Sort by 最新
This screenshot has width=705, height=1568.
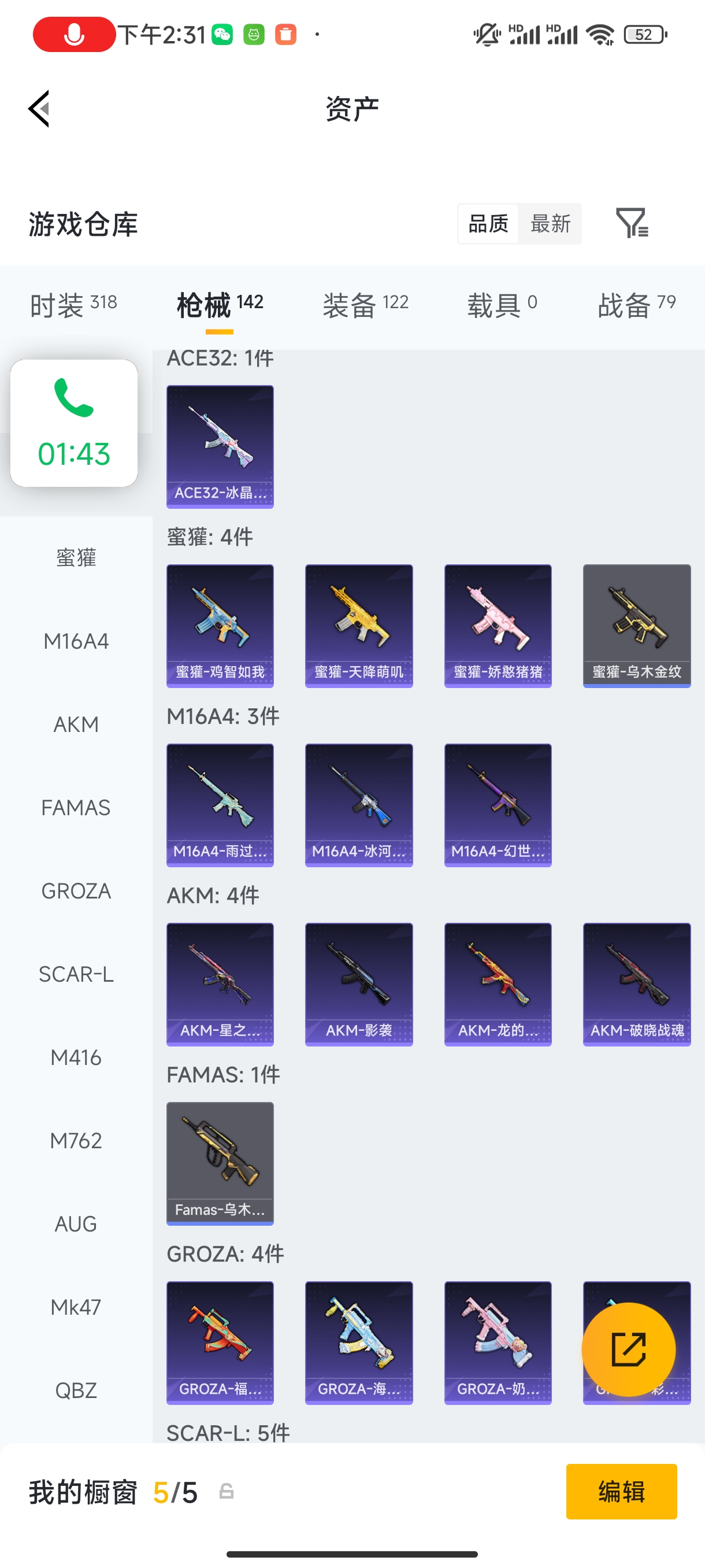pos(550,223)
